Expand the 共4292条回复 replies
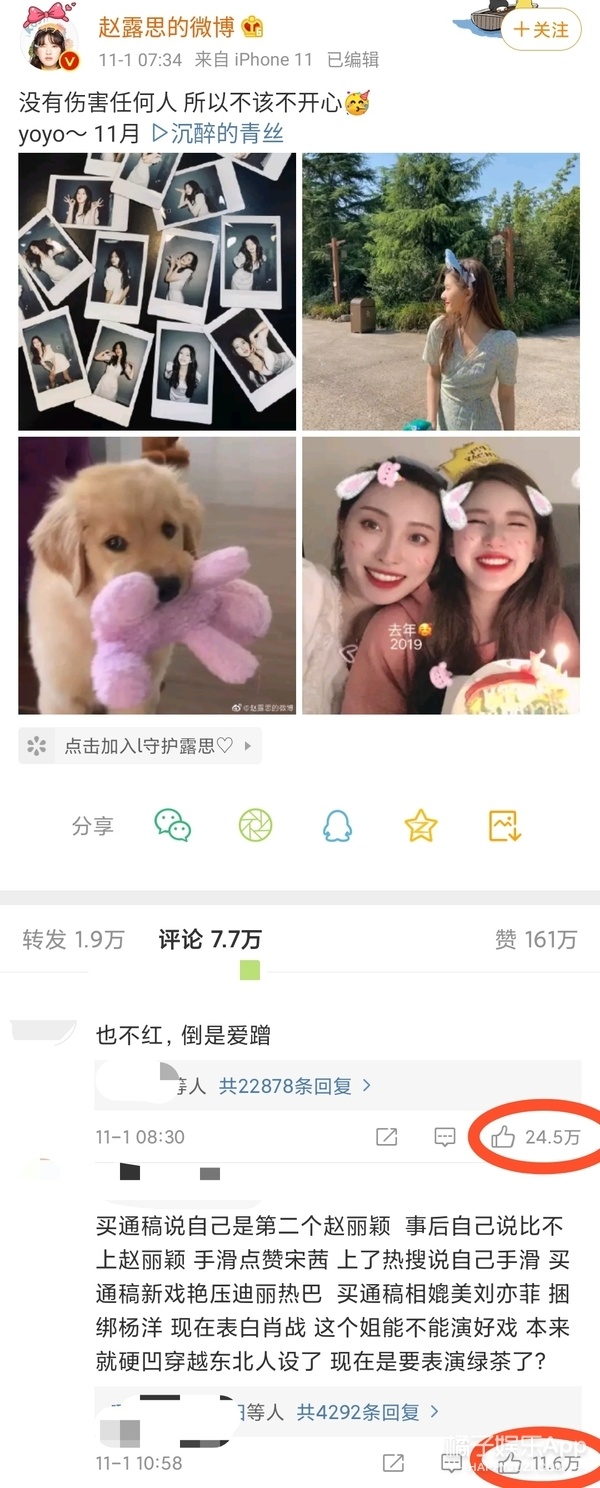This screenshot has height=1488, width=600. pos(368,1412)
